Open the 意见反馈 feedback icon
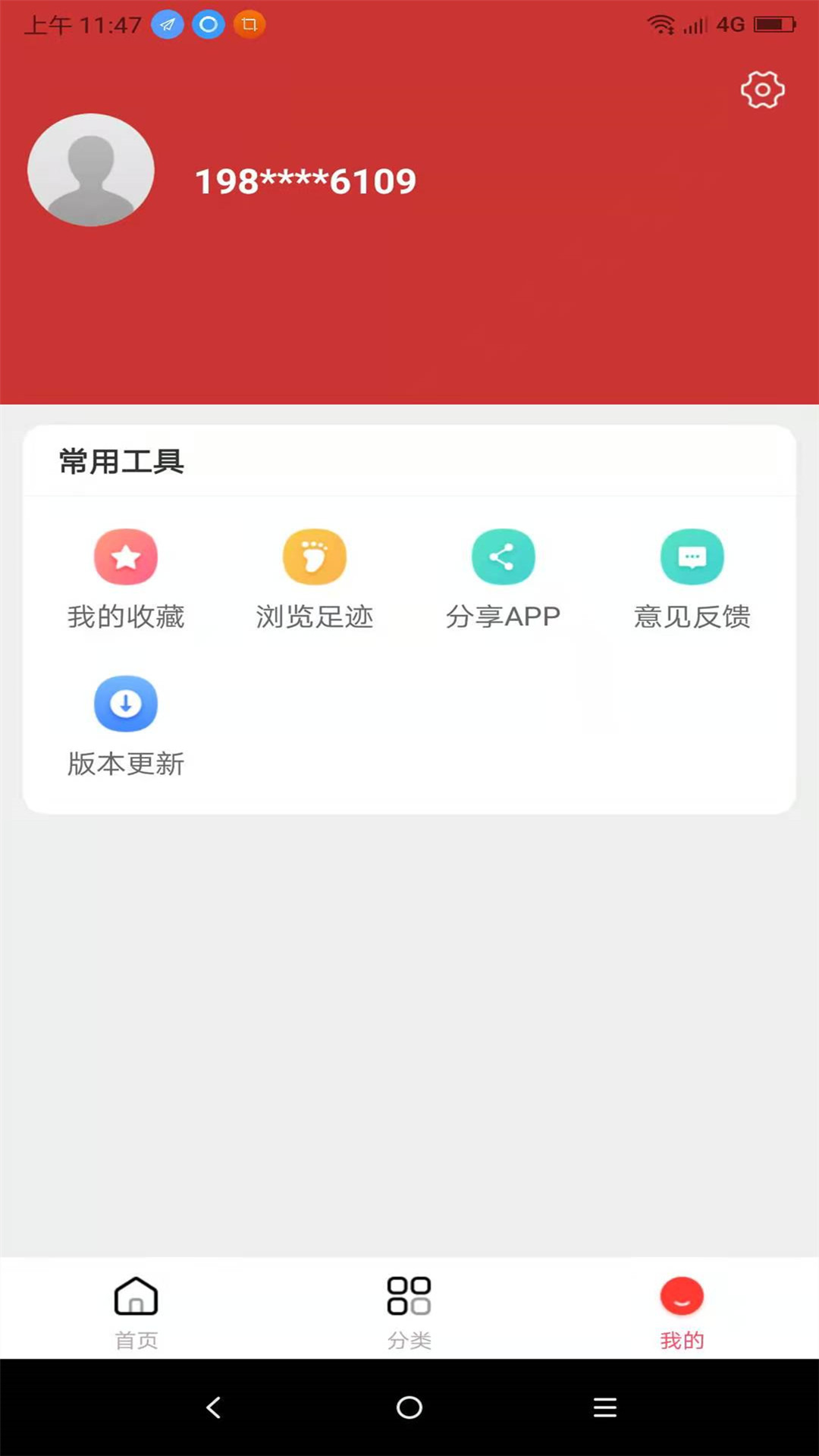This screenshot has height=1456, width=819. (x=692, y=556)
